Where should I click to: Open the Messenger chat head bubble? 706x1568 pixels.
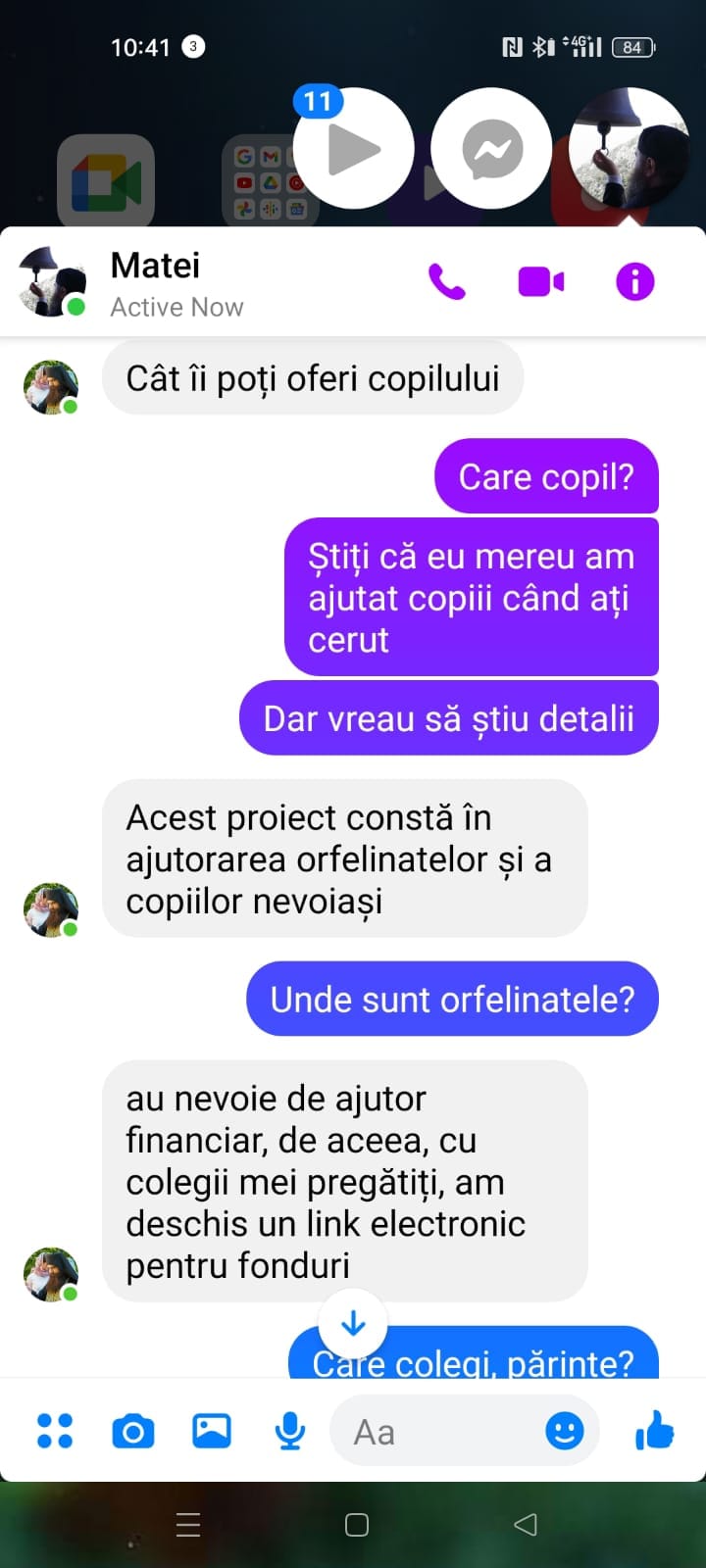(491, 149)
